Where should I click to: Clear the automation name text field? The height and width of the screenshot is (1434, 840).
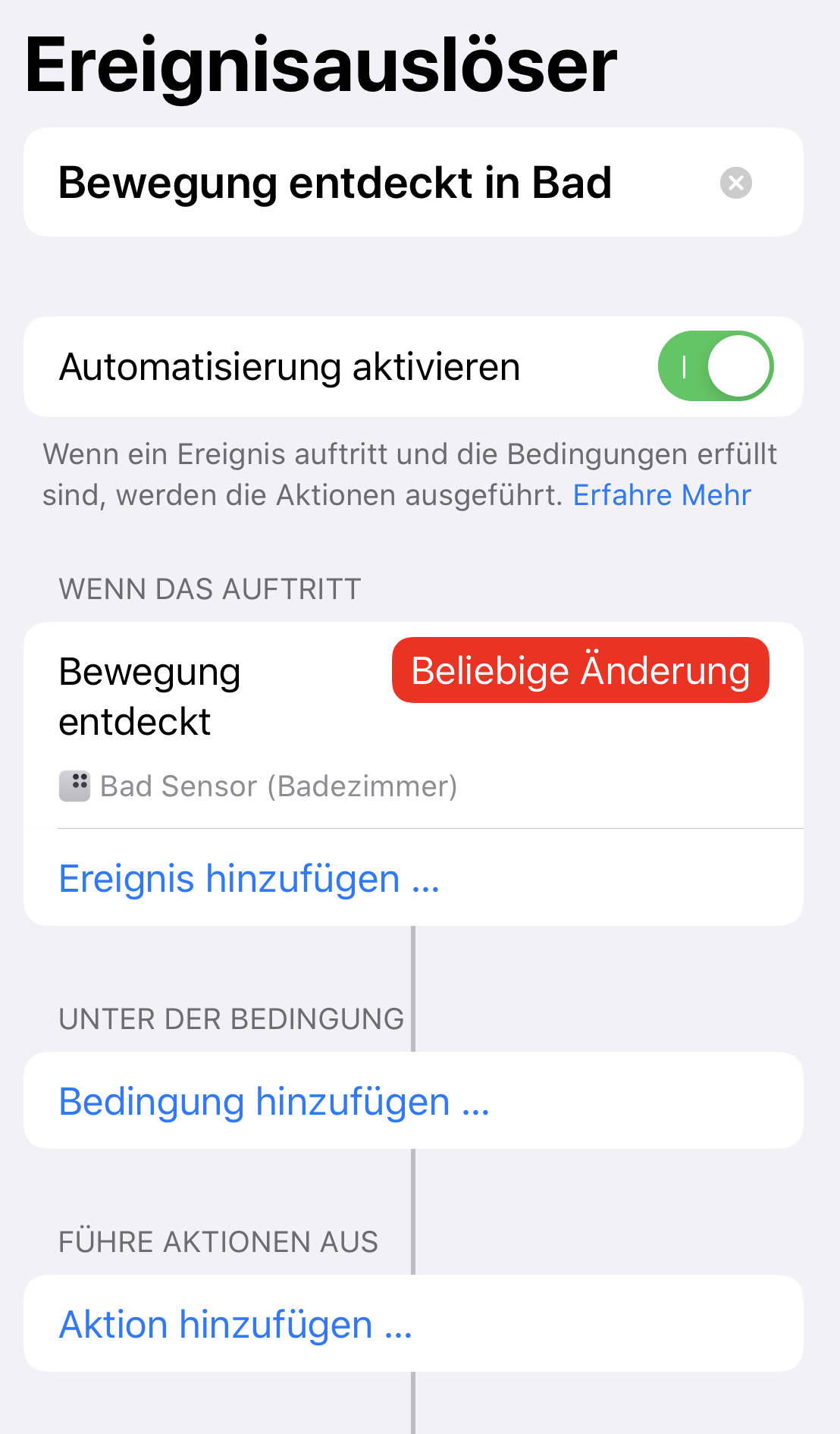(735, 183)
